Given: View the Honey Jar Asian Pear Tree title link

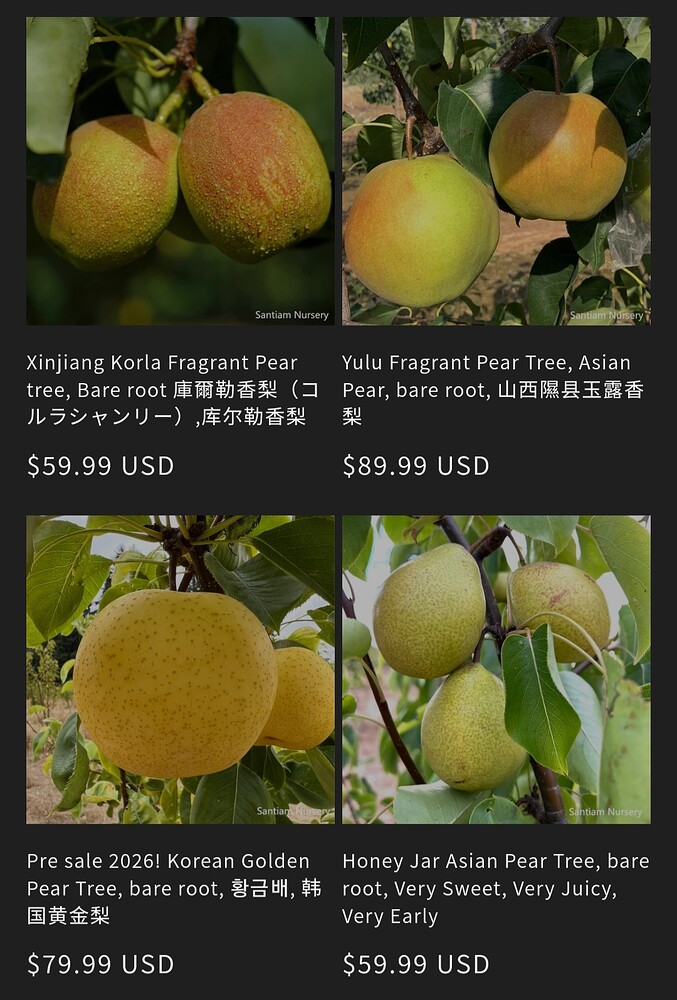Looking at the screenshot, I should [x=494, y=888].
